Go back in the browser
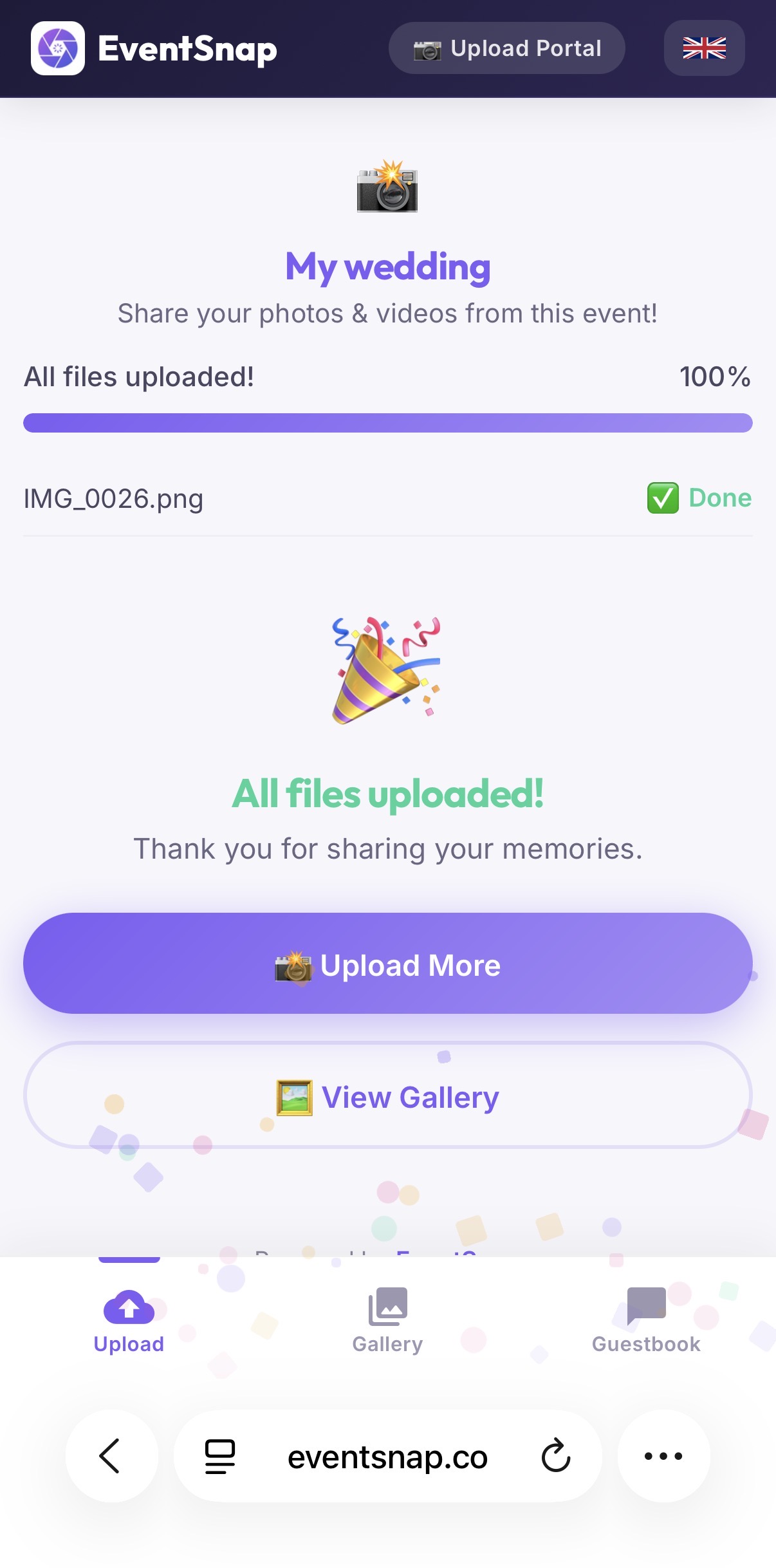The image size is (776, 1568). (111, 1456)
